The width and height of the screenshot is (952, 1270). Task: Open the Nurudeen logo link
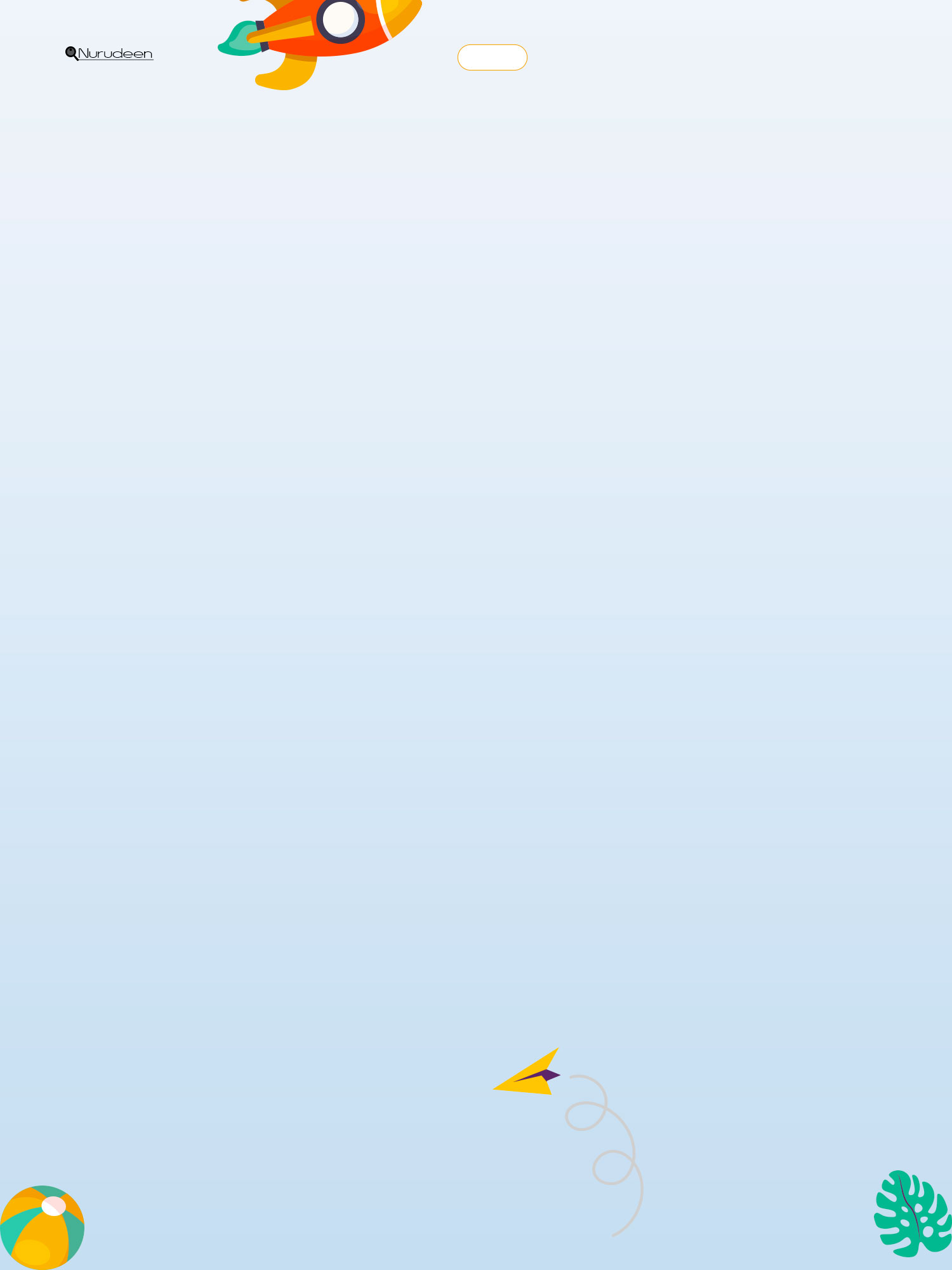(x=109, y=54)
